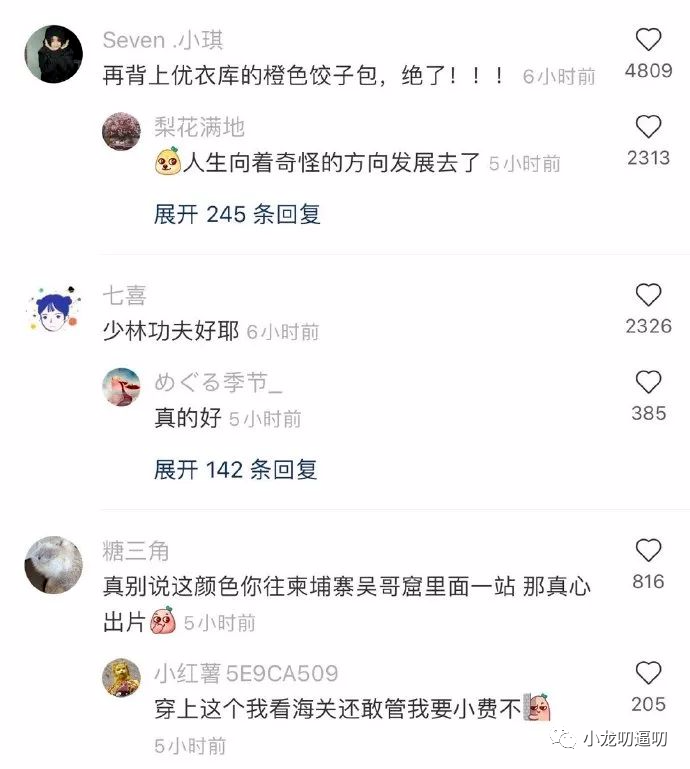Like 小红薯 5E9CA509's reply
Screen dimensions: 690x769
[x=649, y=674]
